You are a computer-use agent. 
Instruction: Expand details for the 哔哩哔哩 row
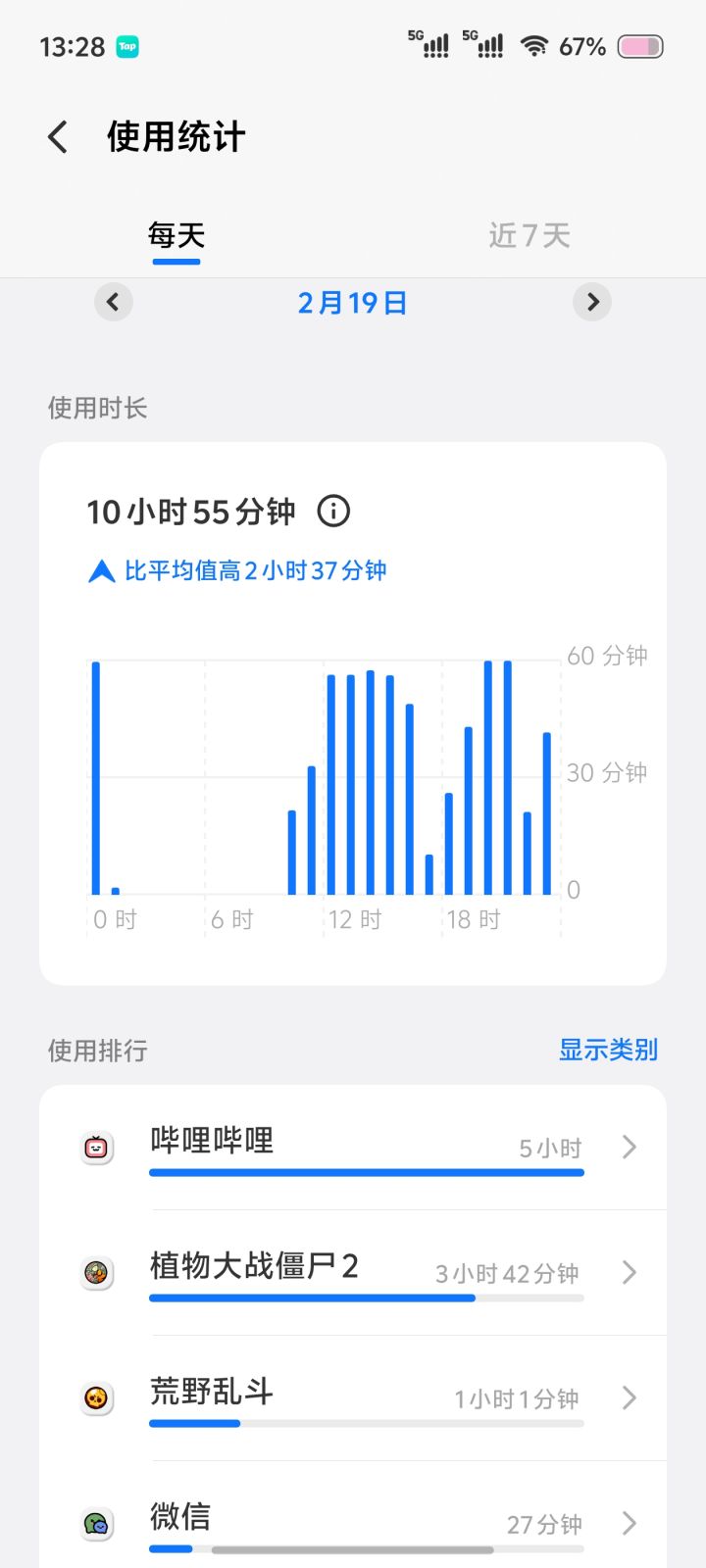click(x=629, y=1147)
